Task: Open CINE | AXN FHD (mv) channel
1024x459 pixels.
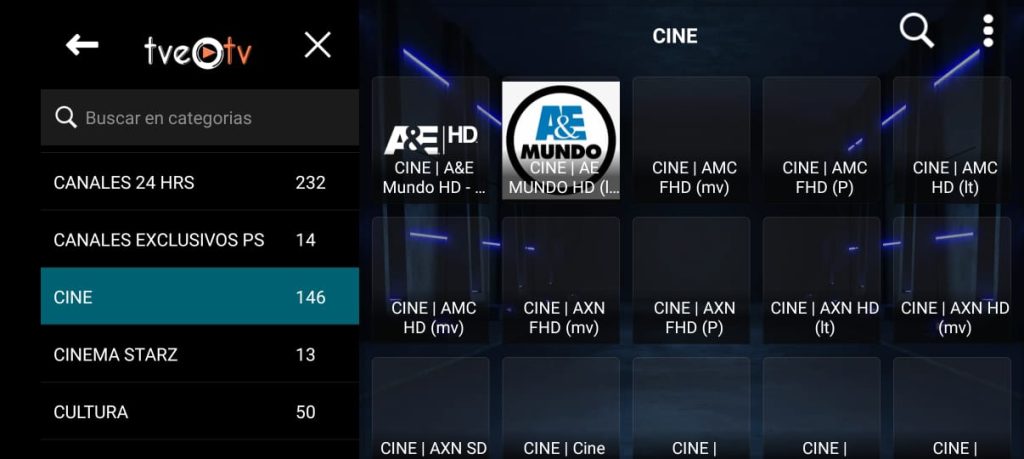Action: (561, 281)
